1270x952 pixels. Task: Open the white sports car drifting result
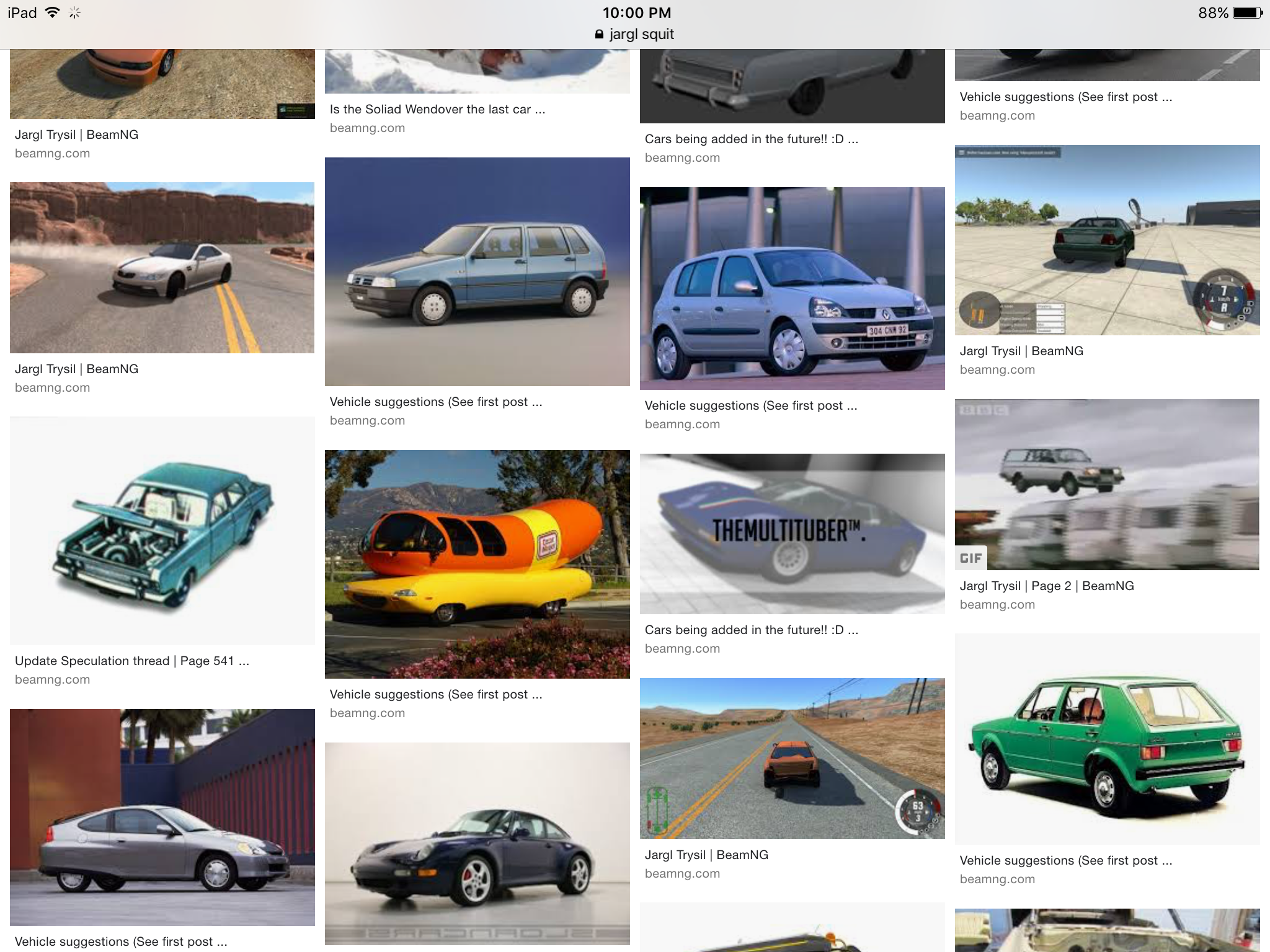pyautogui.click(x=162, y=268)
